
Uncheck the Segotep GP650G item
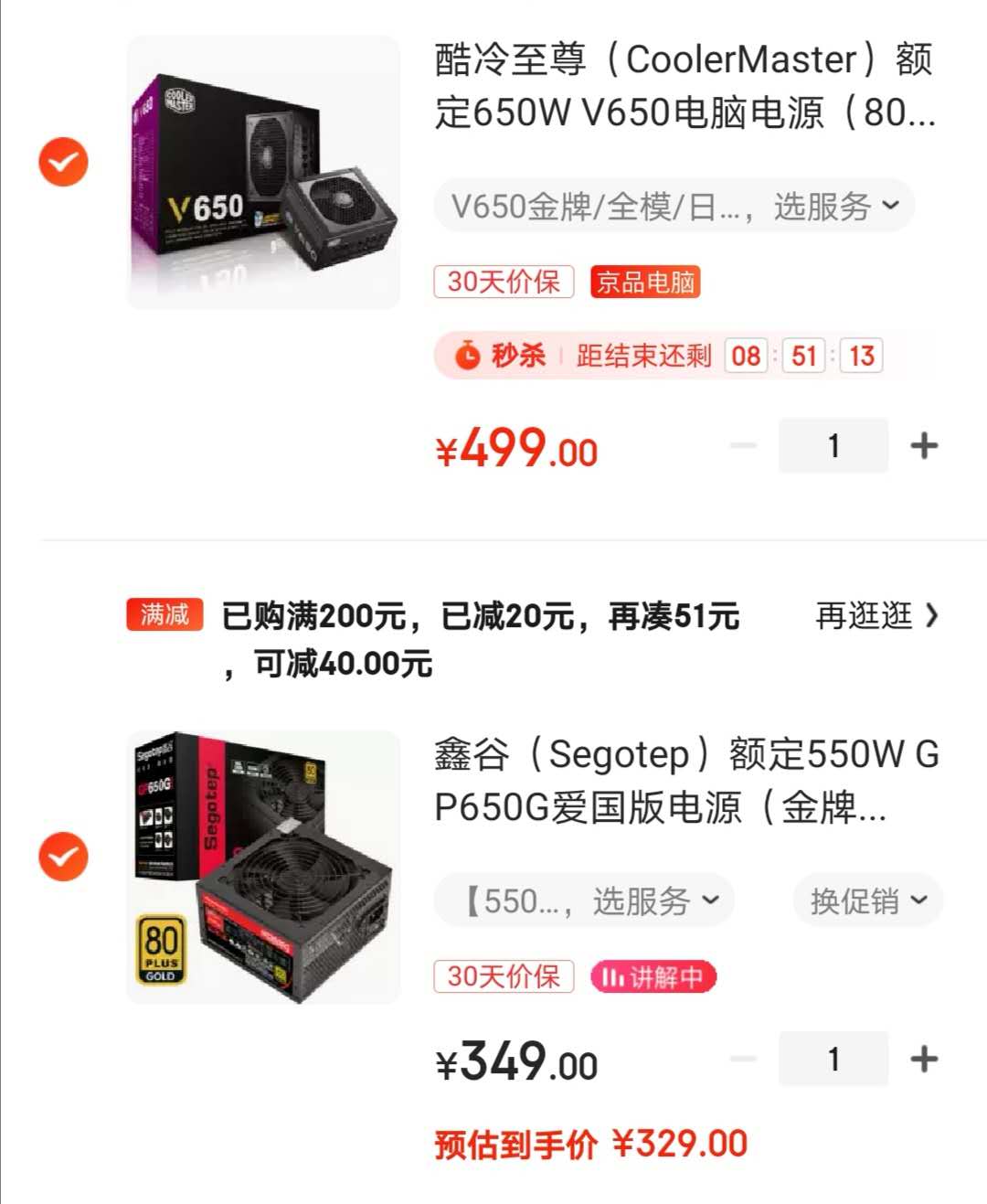pos(63,858)
